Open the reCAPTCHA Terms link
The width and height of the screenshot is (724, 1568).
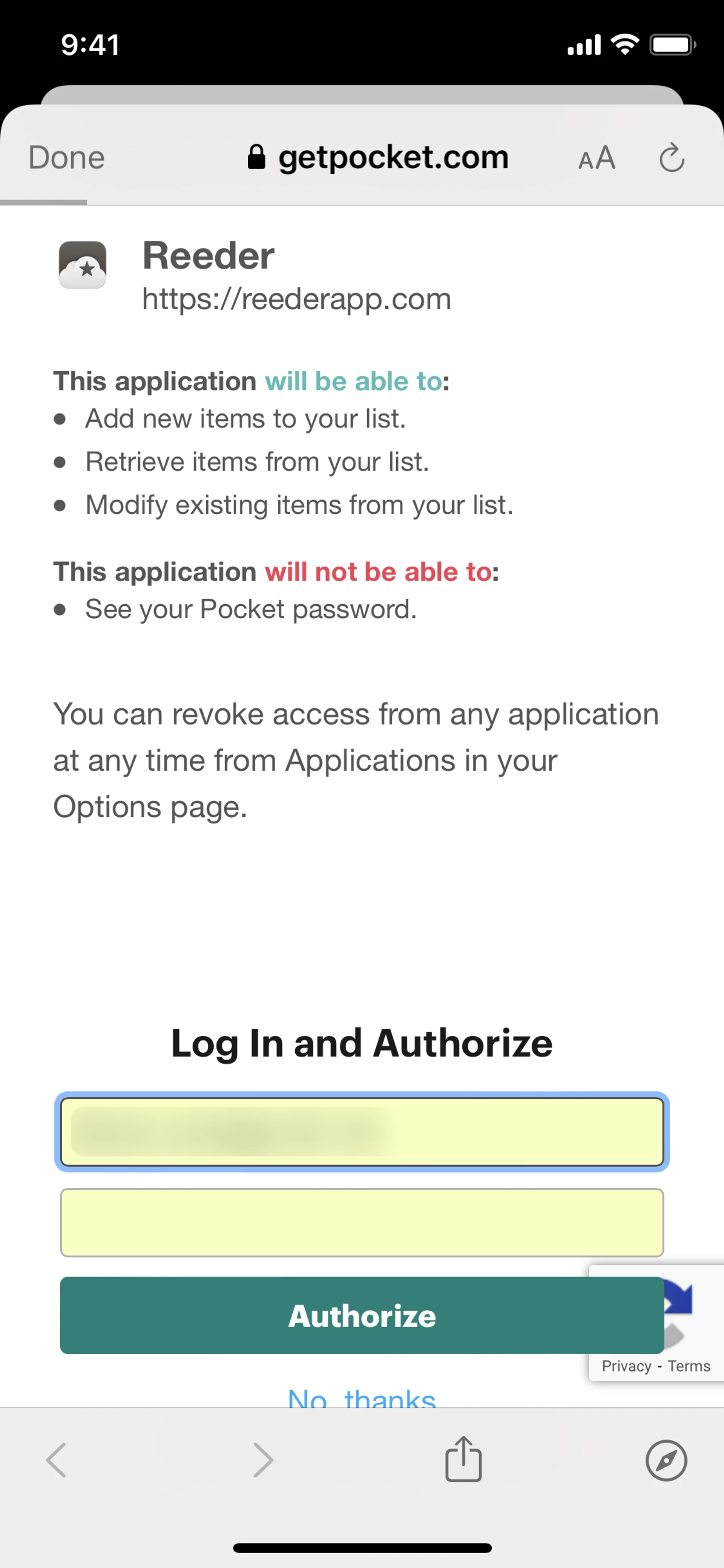pos(689,1366)
